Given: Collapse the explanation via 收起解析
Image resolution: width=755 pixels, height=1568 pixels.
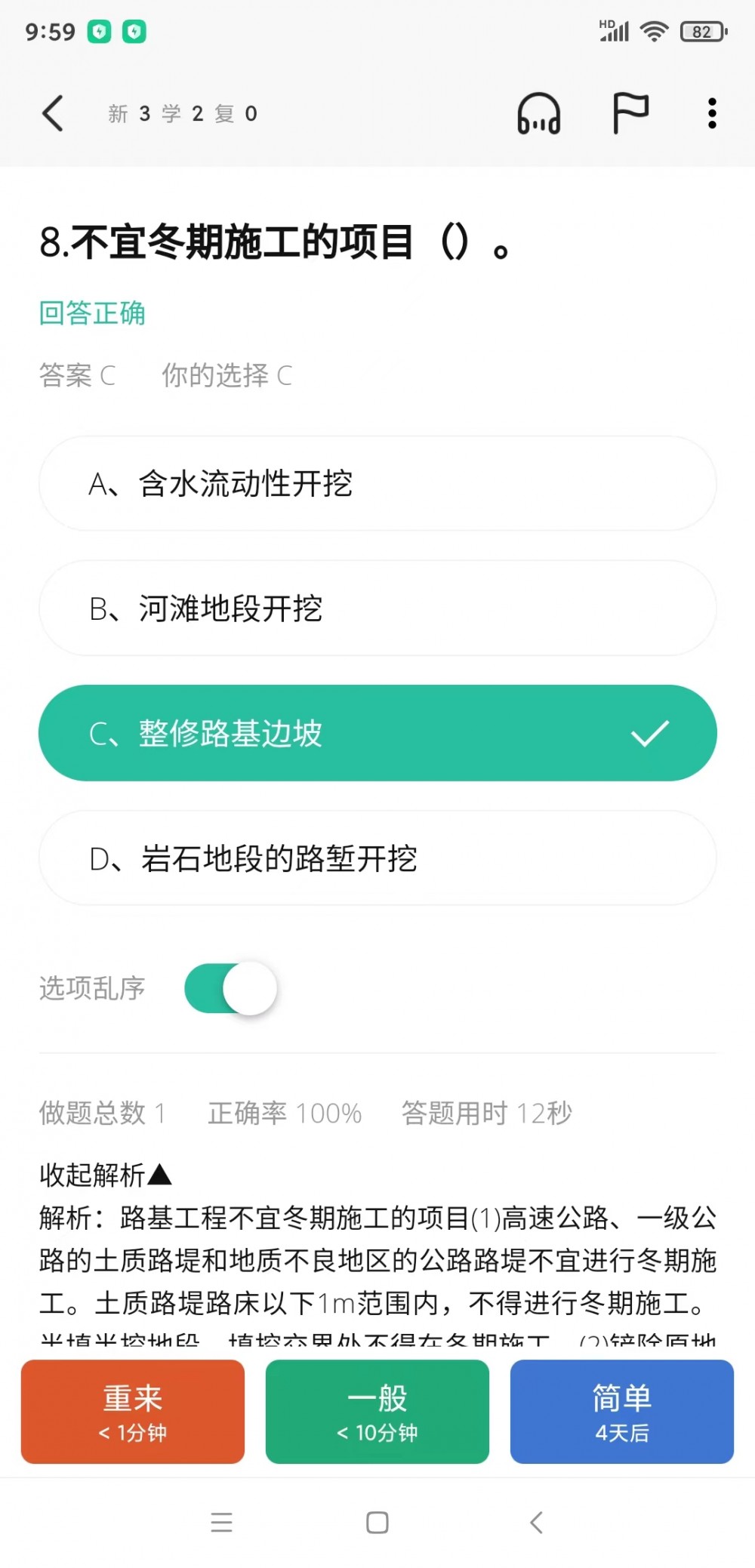Looking at the screenshot, I should point(106,1175).
